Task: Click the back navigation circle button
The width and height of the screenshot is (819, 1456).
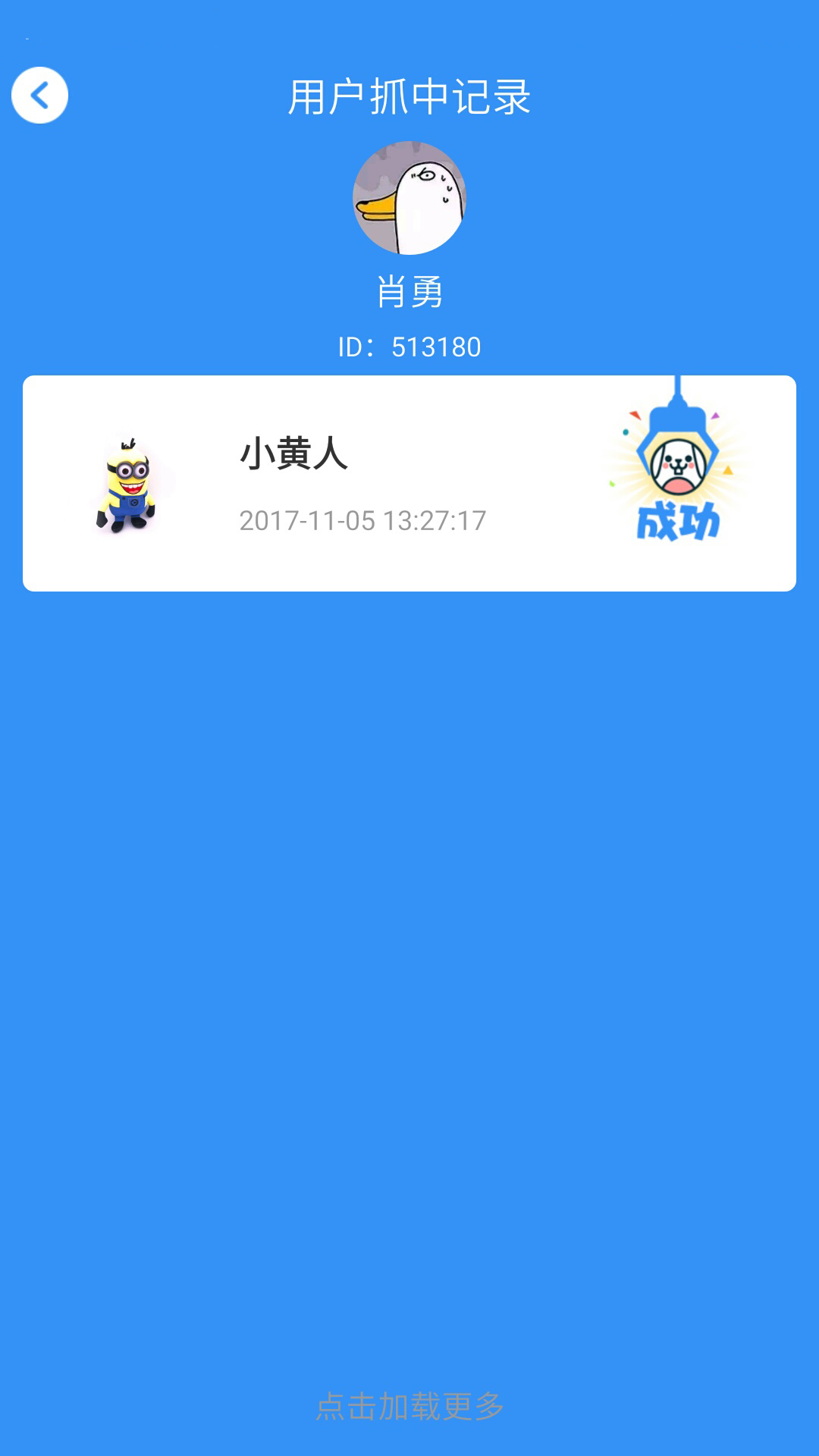Action: click(x=40, y=96)
